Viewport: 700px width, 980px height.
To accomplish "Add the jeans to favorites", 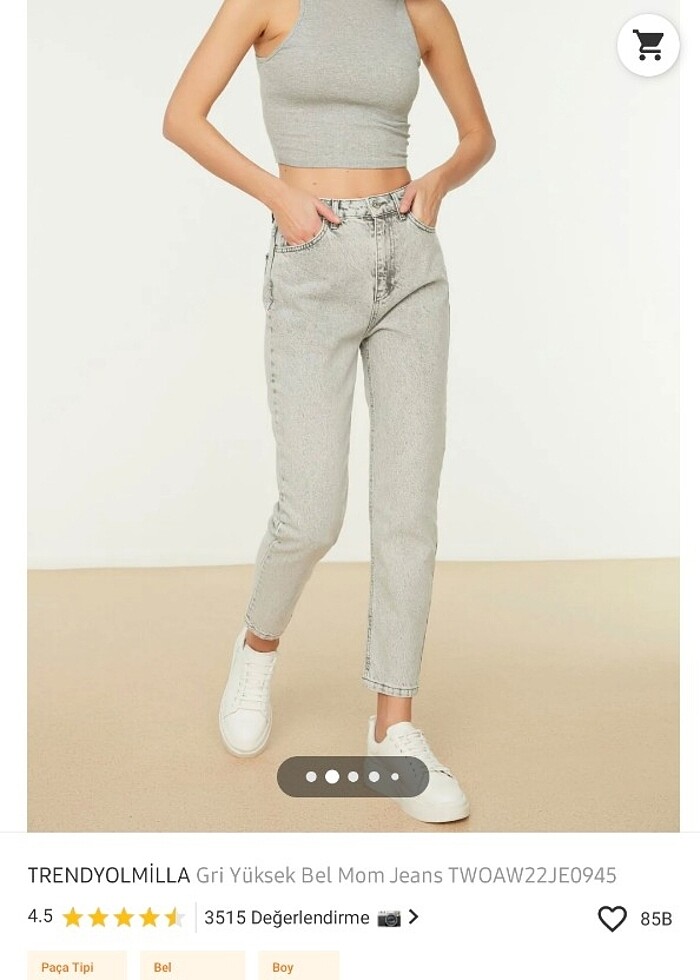I will click(x=612, y=918).
